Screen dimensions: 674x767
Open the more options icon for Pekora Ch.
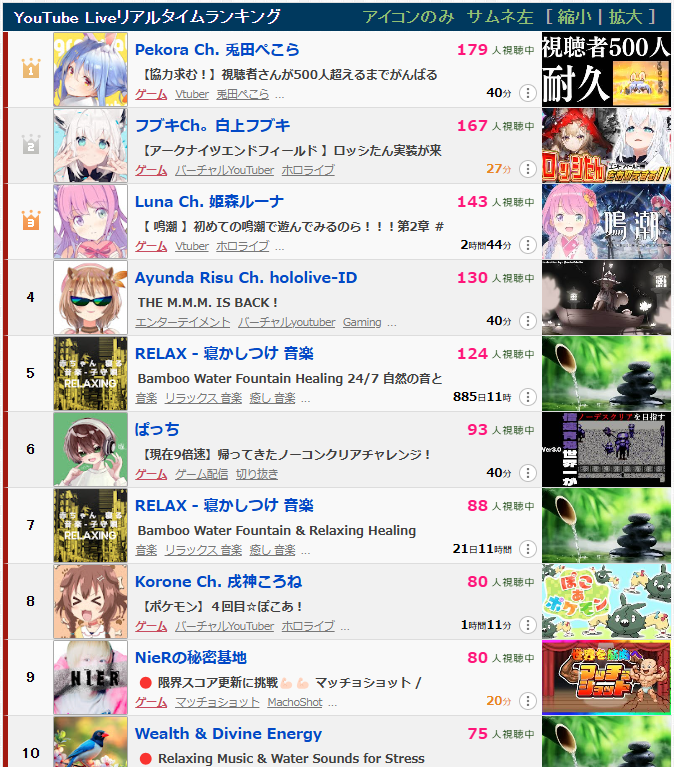click(x=528, y=93)
